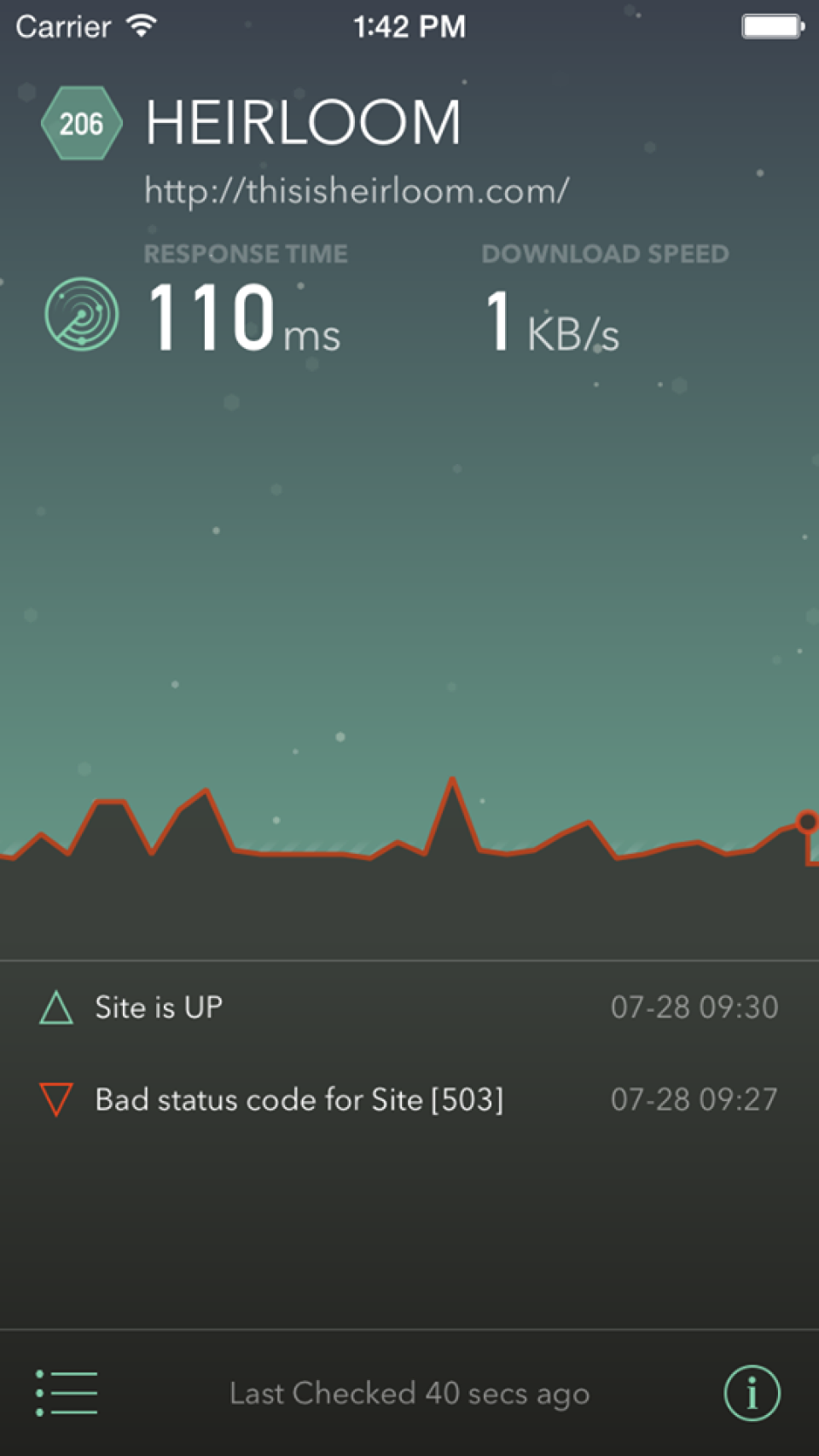Screen dimensions: 819x1456
Task: Open the site list menu
Action: 67,1394
